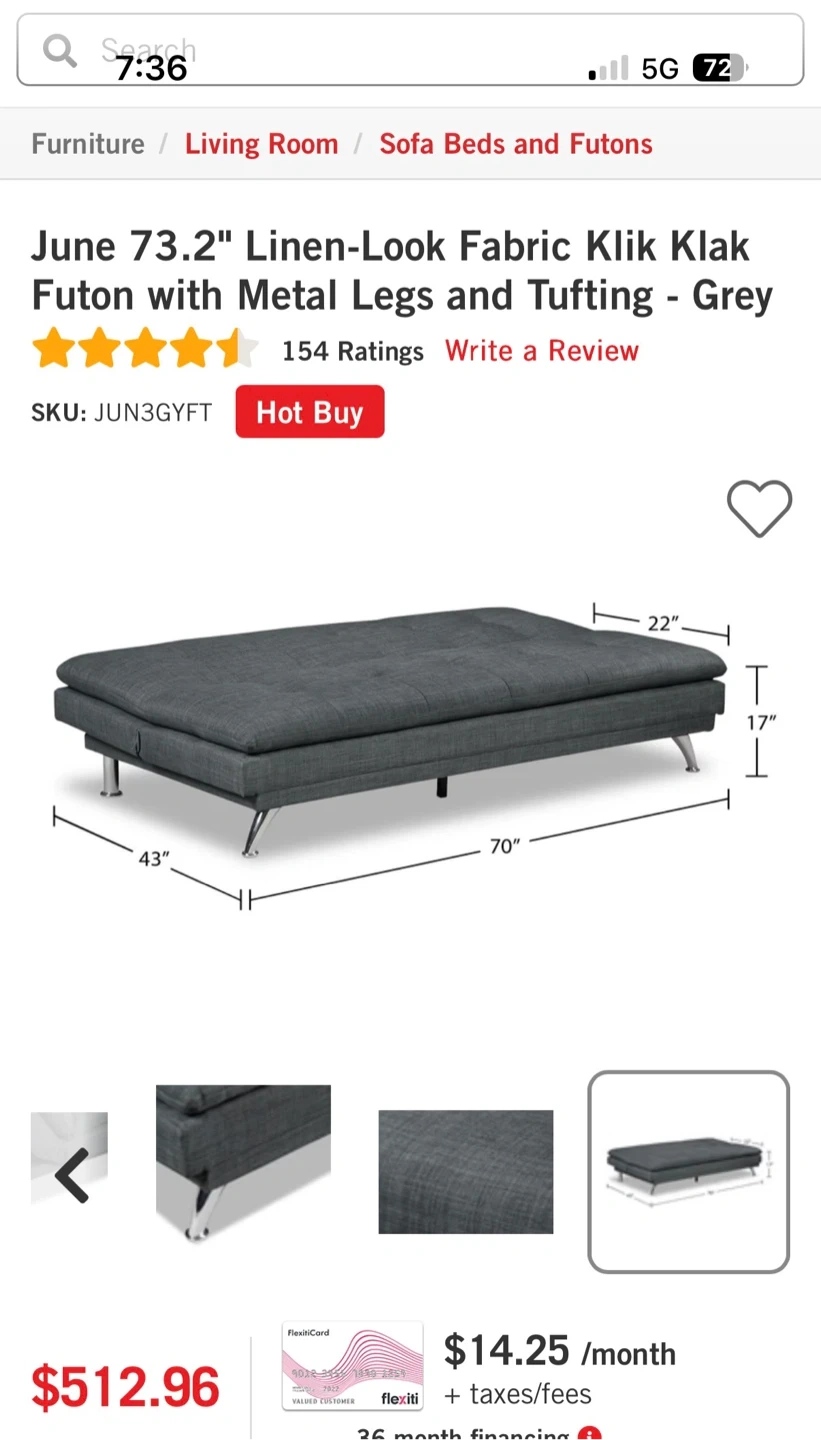This screenshot has height=1440, width=821.
Task: Select the dimensions diagram thumbnail
Action: [688, 1171]
